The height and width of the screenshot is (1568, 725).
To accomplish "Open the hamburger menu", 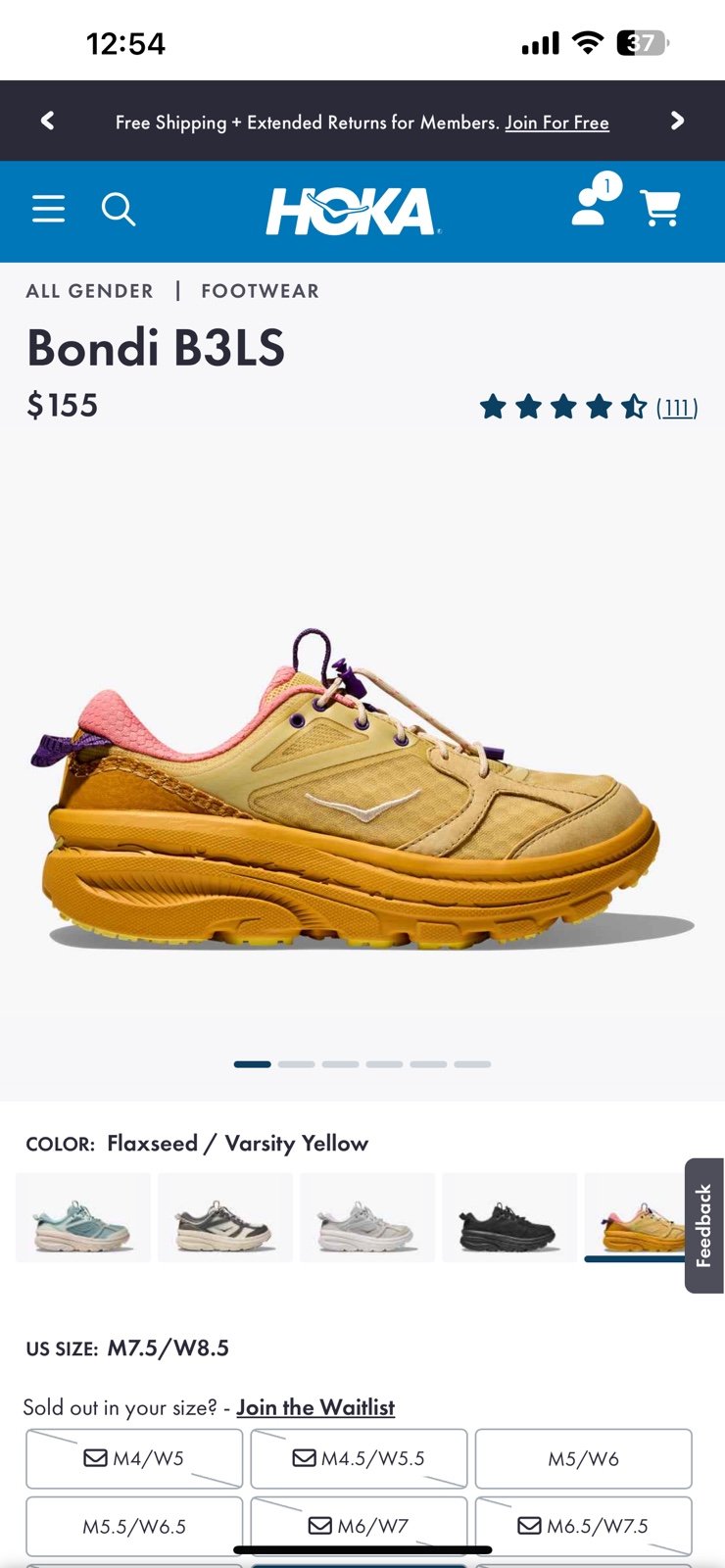I will (48, 209).
